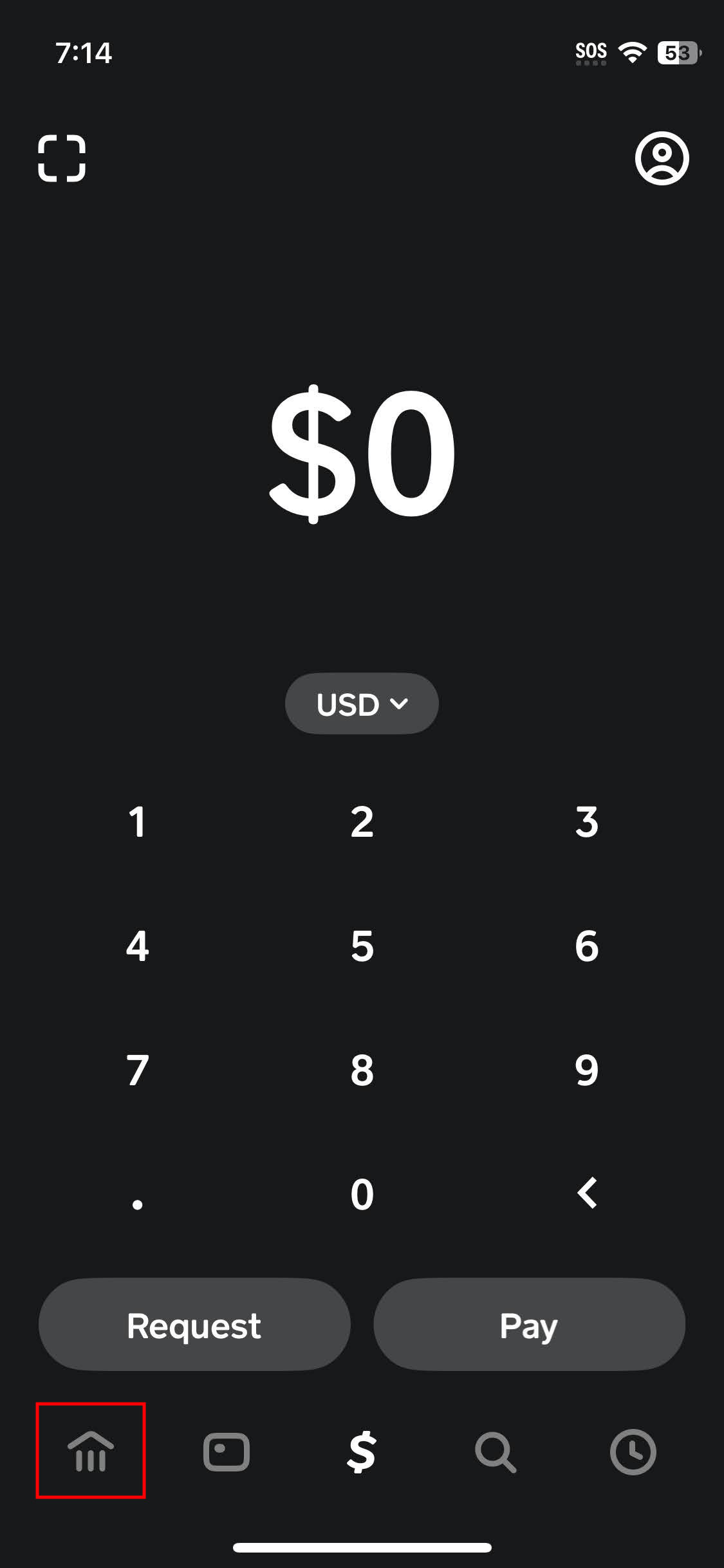
Task: Enter digit 7 on the keypad
Action: pyautogui.click(x=137, y=1070)
